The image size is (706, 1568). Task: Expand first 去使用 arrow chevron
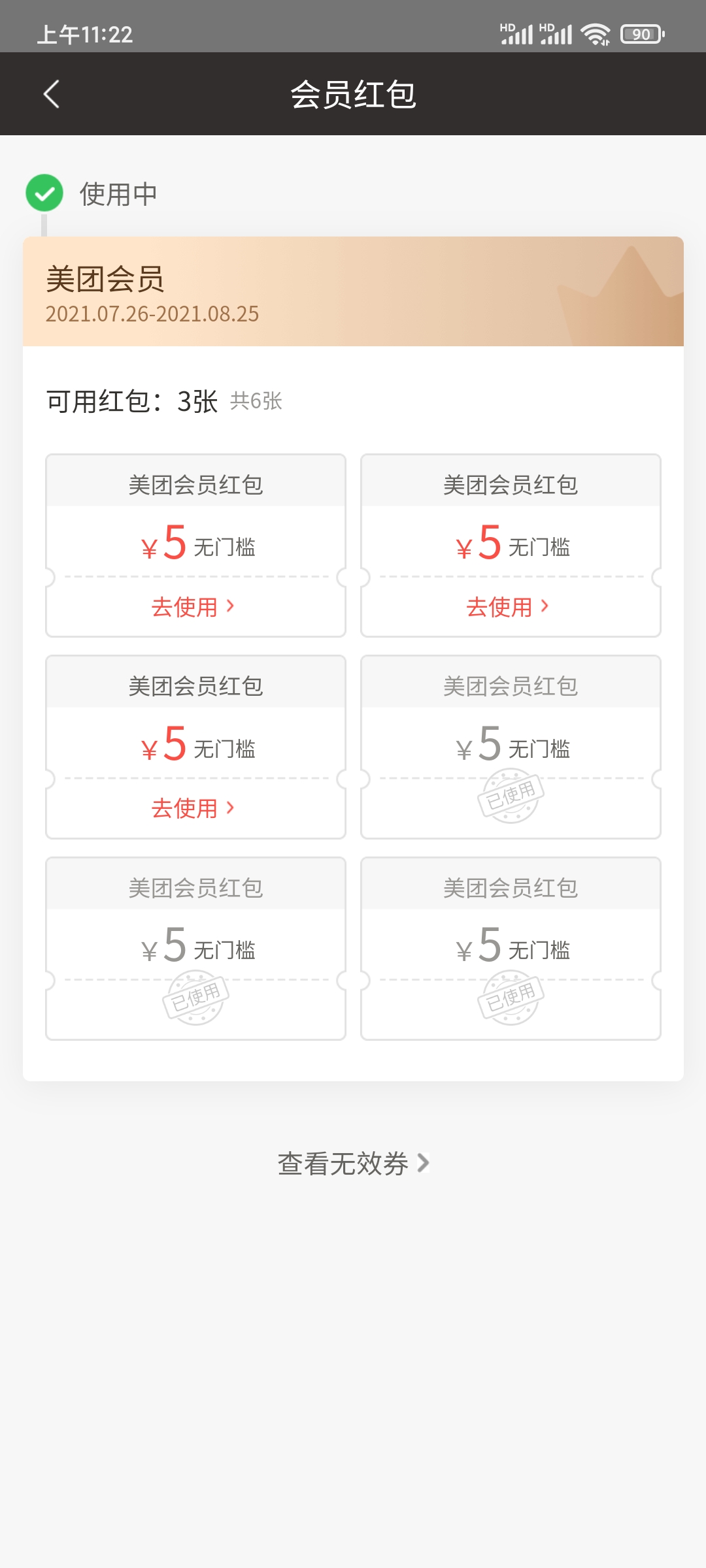[x=230, y=606]
